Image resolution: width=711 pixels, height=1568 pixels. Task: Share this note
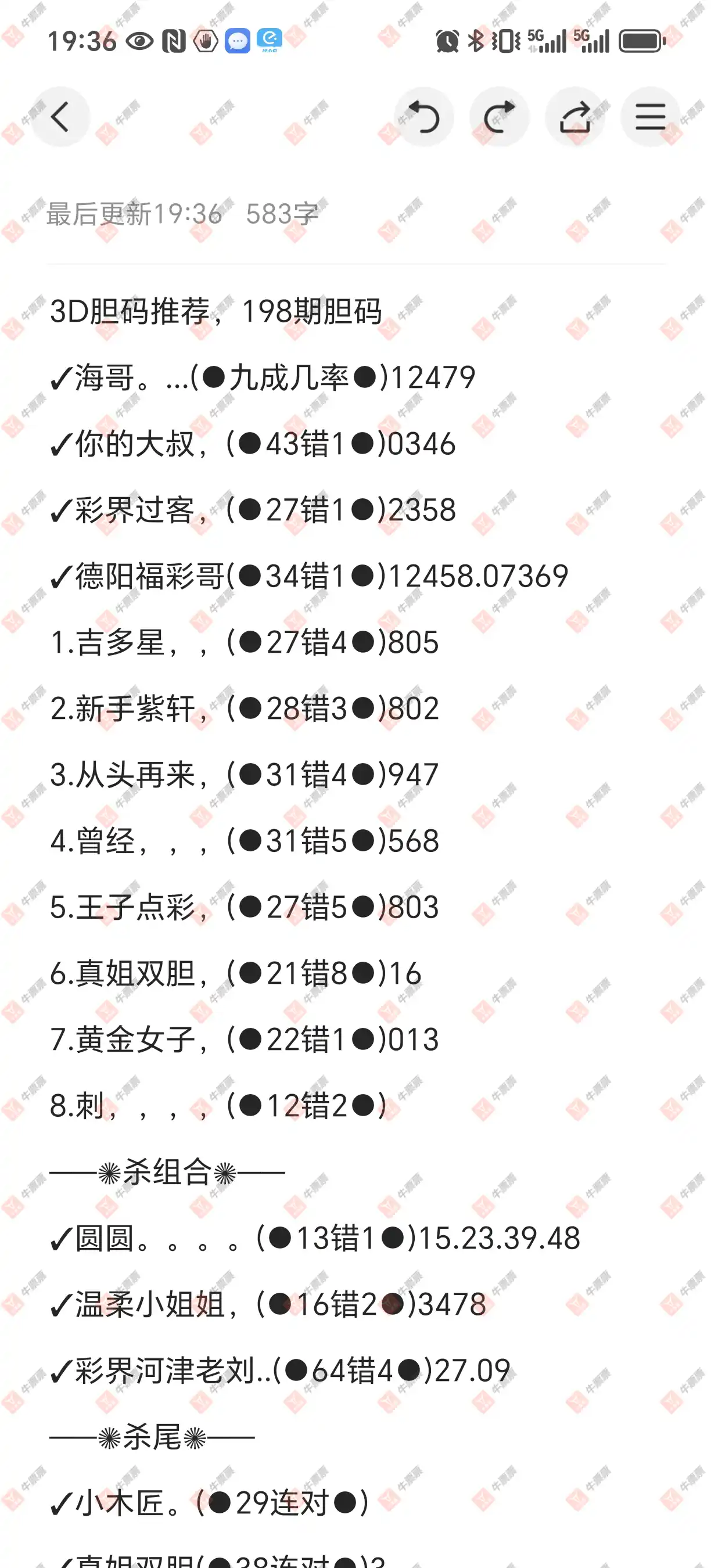tap(574, 117)
